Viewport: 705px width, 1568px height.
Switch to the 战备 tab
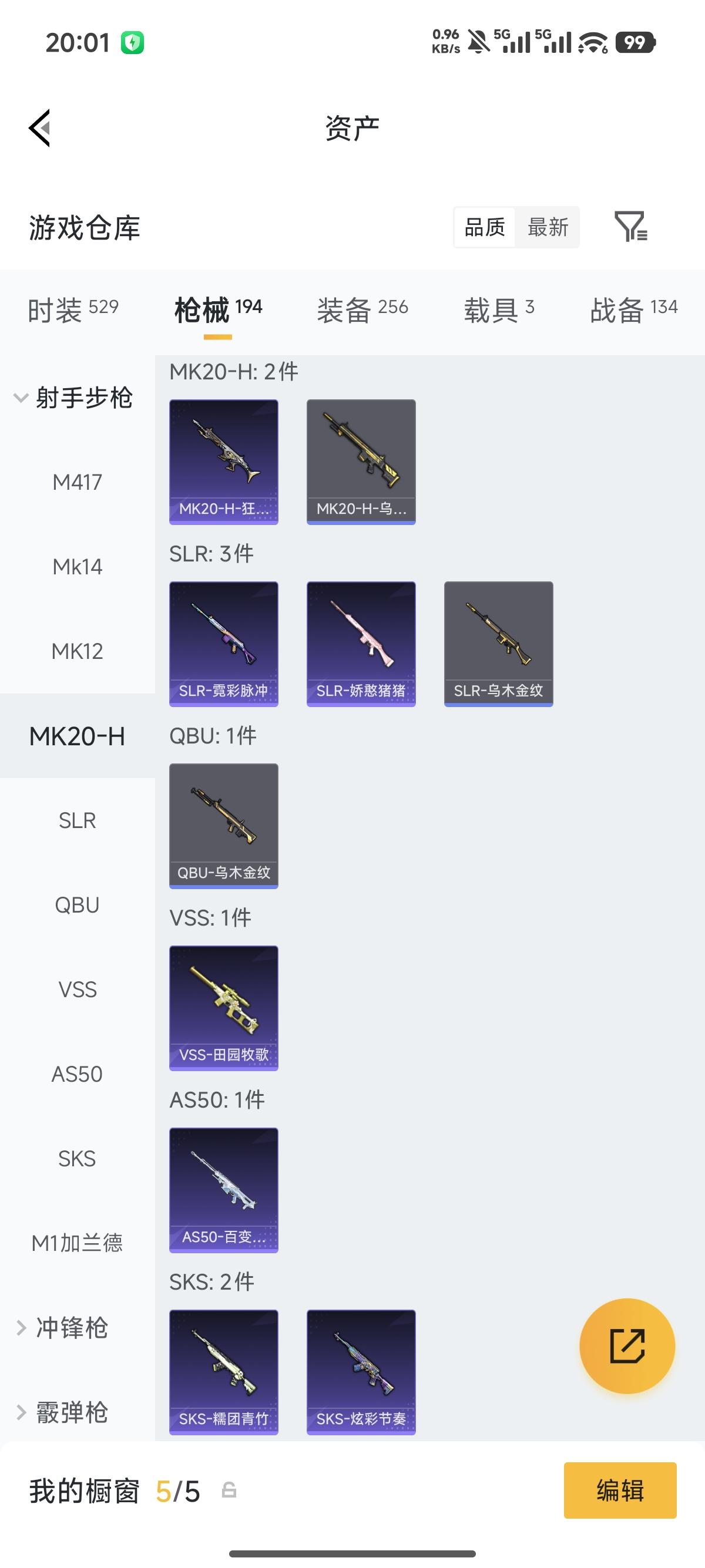(634, 309)
